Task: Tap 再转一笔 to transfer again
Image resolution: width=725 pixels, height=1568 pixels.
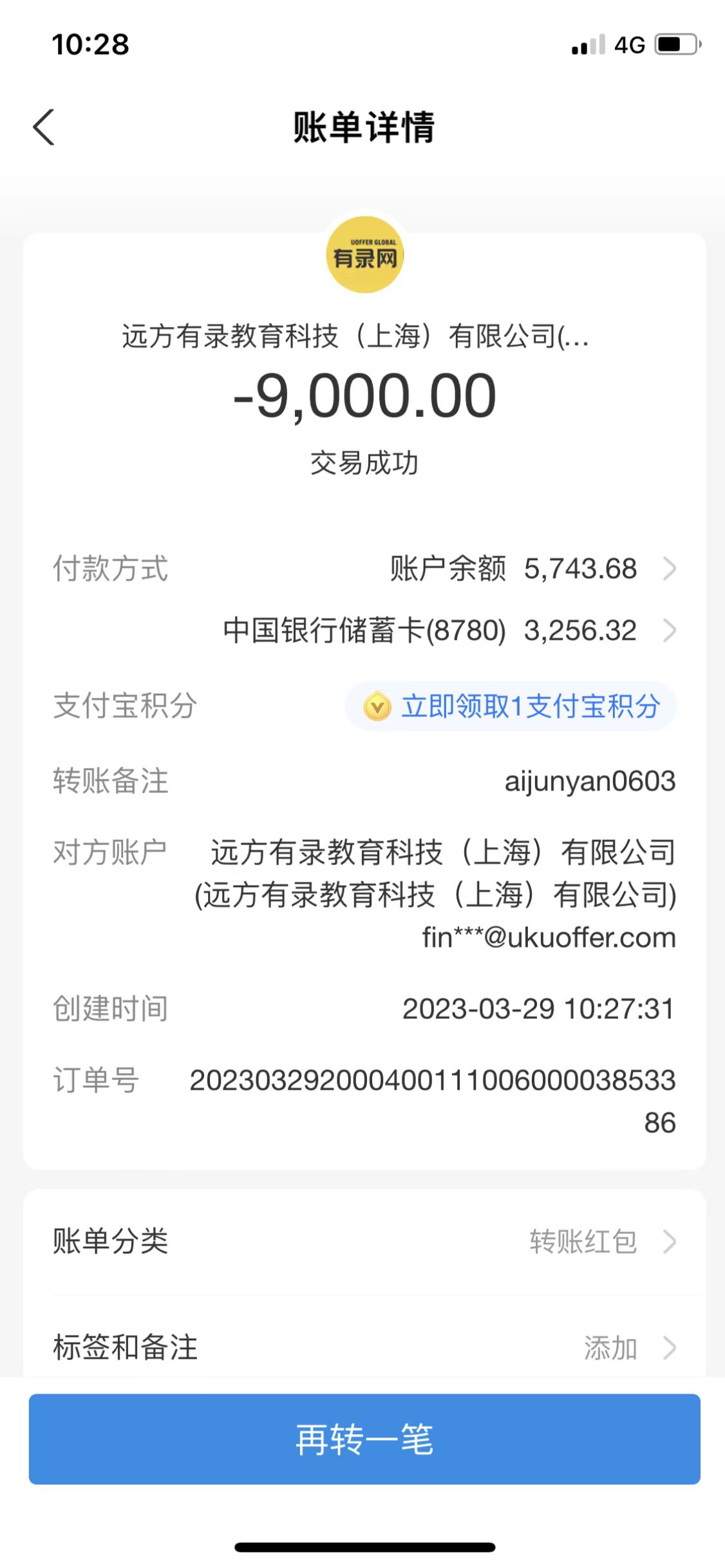Action: point(364,1439)
